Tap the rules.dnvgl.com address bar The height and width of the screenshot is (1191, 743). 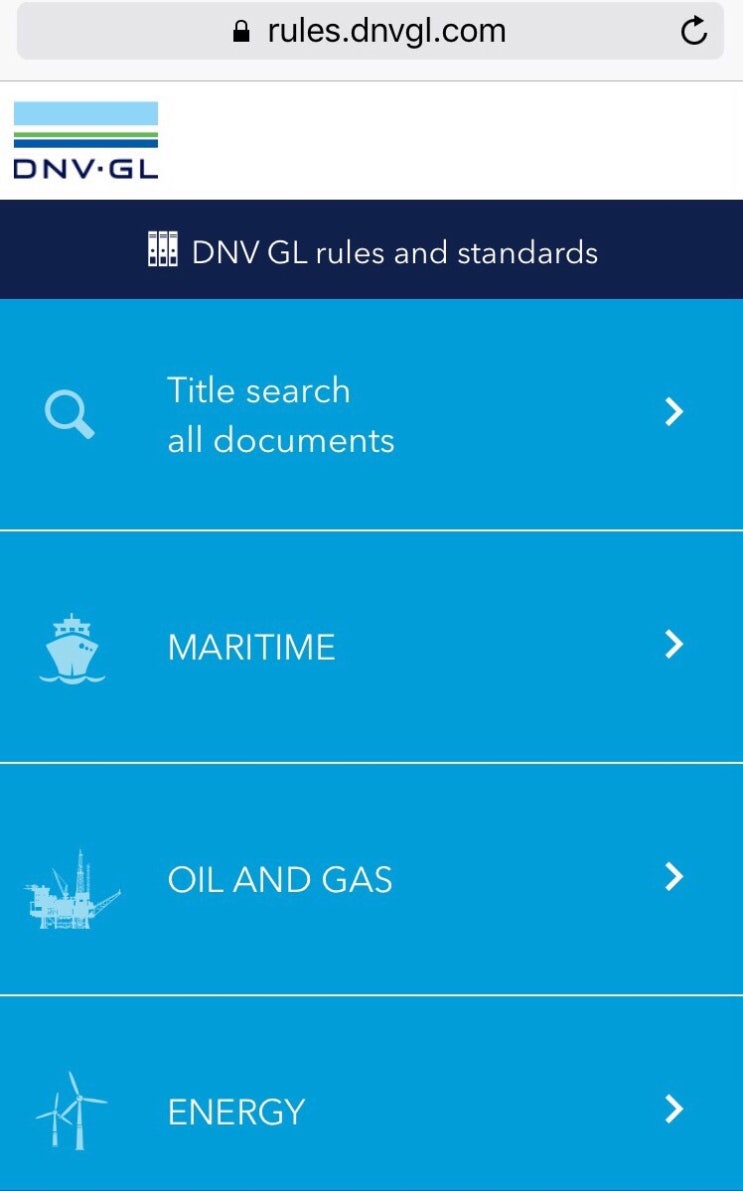(x=383, y=30)
